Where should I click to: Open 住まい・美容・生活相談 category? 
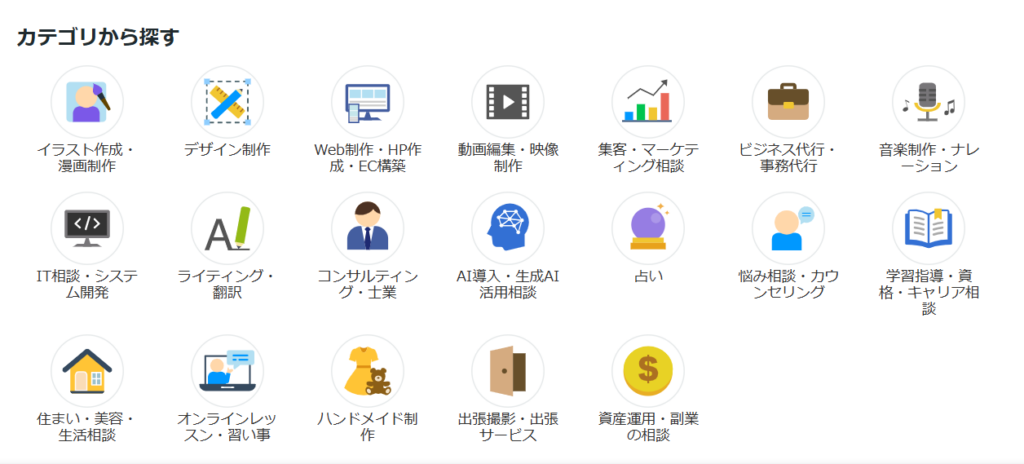pyautogui.click(x=87, y=371)
